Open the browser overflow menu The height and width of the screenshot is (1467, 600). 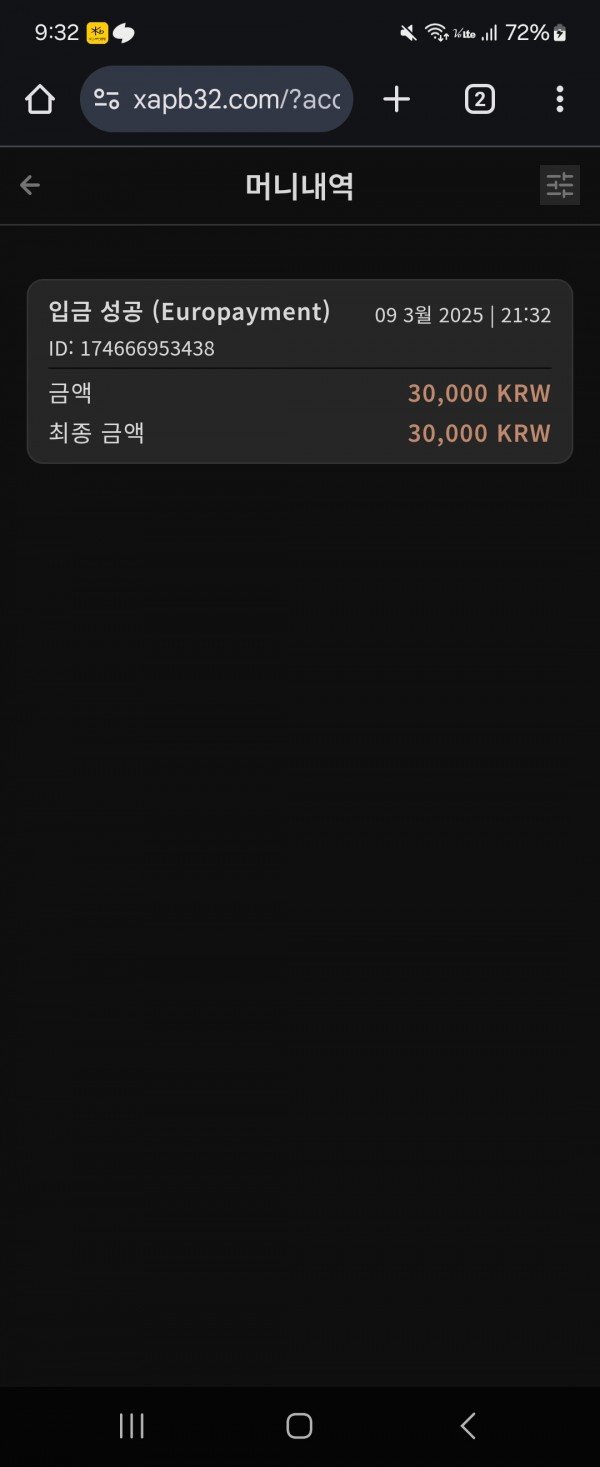[x=559, y=99]
